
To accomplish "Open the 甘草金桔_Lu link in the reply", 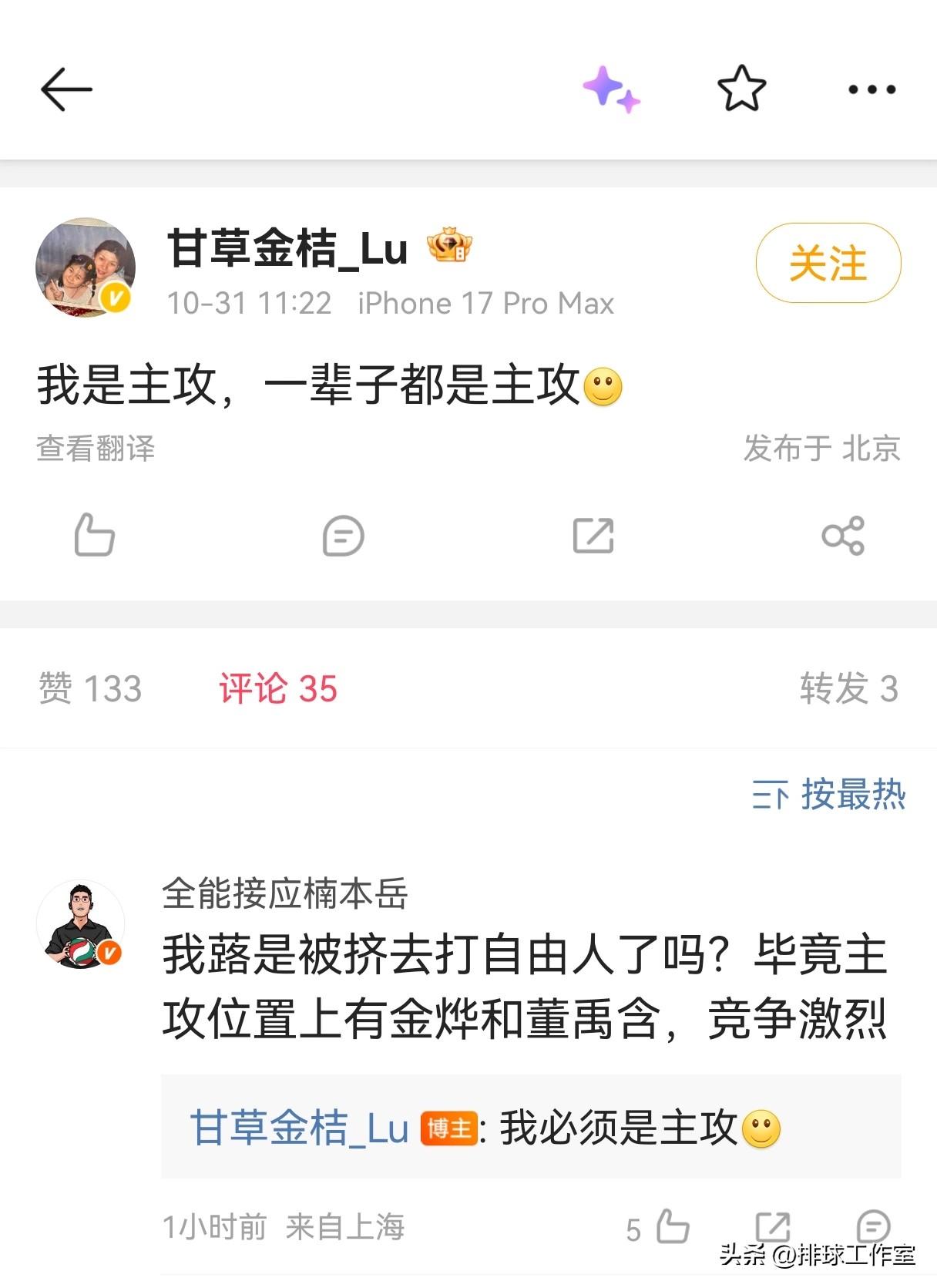I will click(x=299, y=1128).
